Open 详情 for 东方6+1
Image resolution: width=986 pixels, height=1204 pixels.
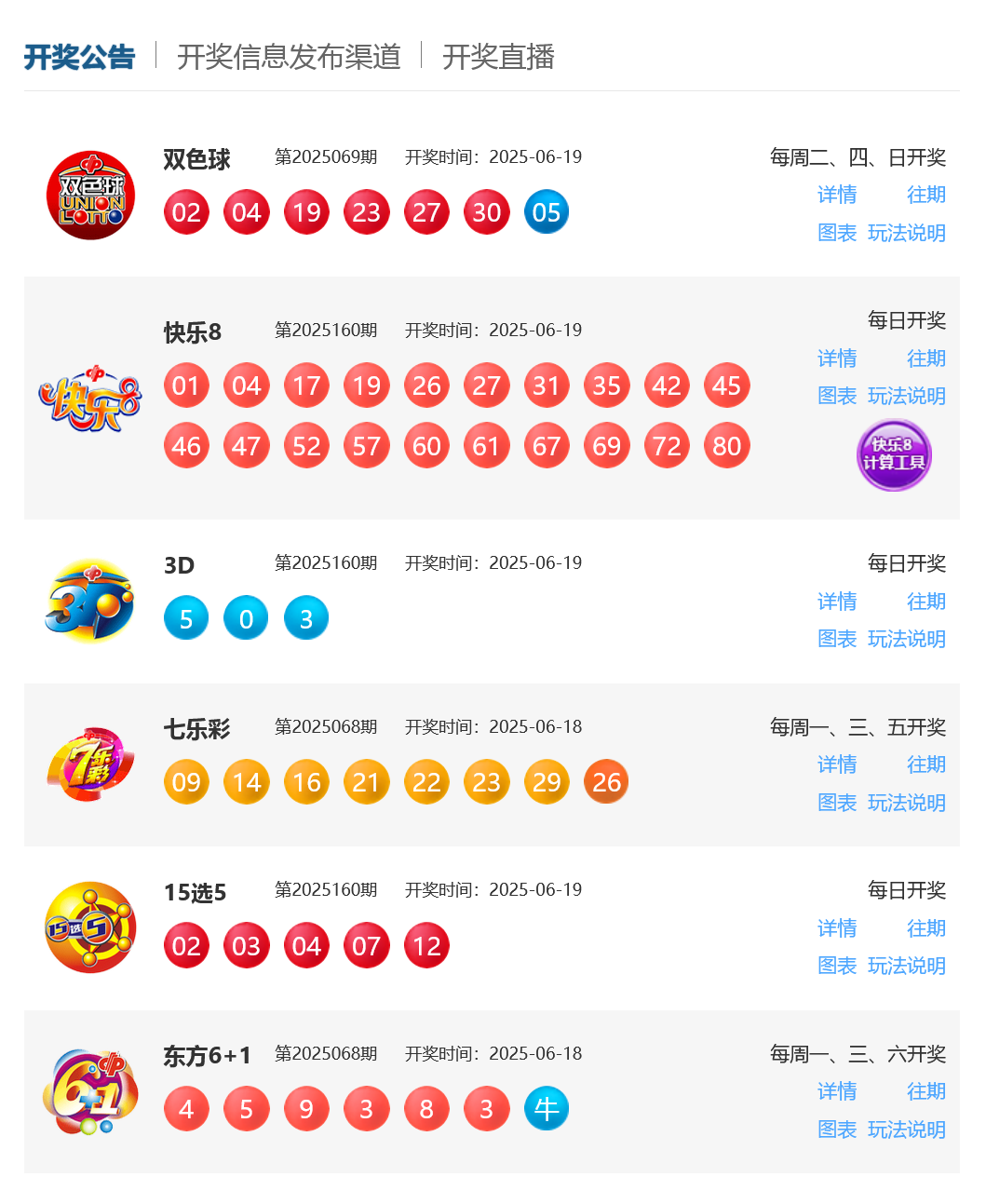coord(836,1091)
